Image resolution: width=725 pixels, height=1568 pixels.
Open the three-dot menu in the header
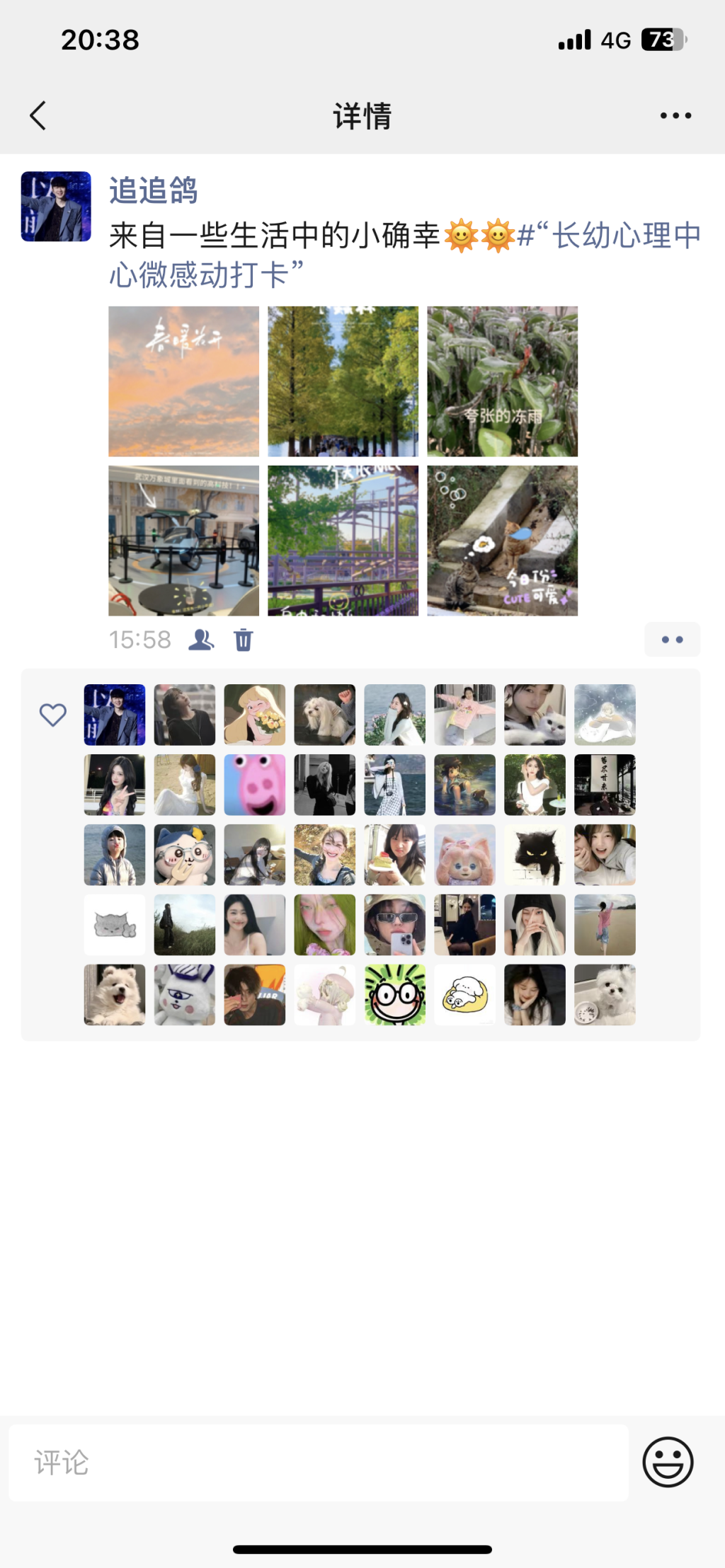click(675, 115)
